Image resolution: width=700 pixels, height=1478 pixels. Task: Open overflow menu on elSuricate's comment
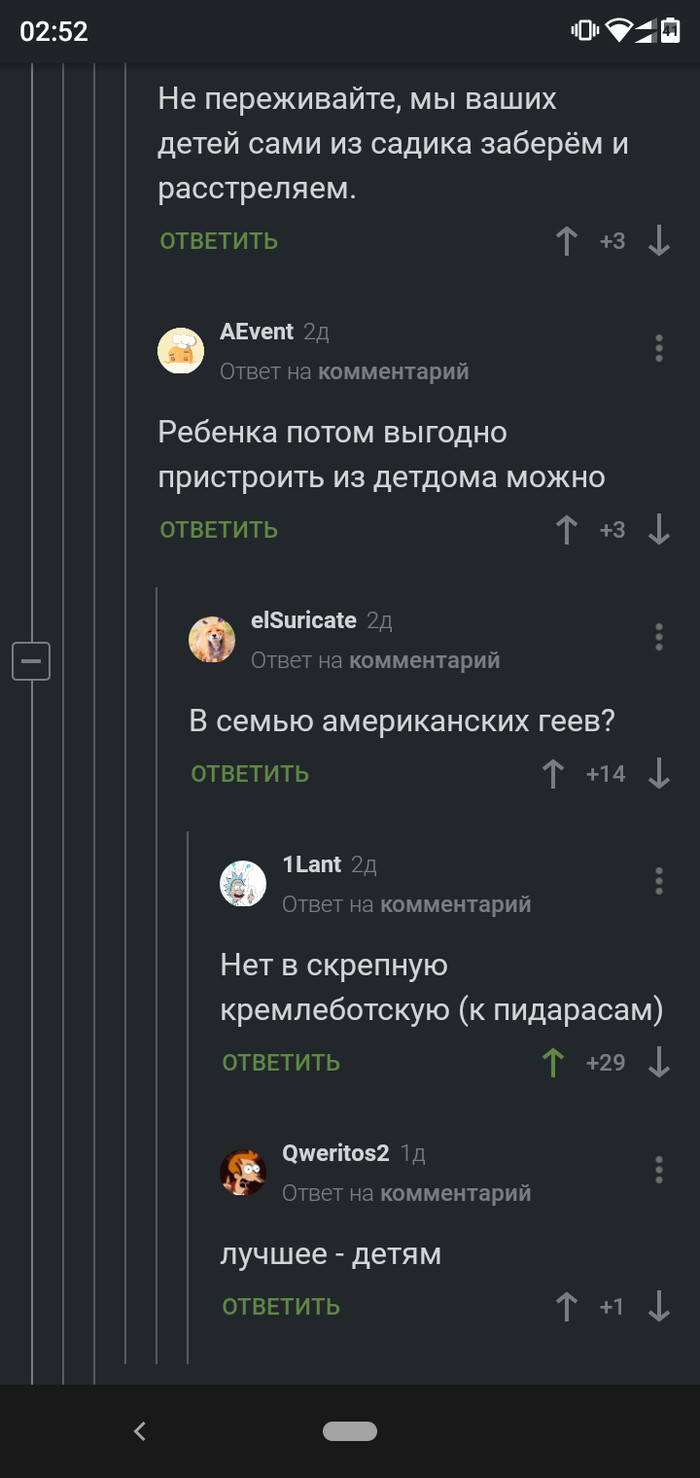click(x=658, y=637)
